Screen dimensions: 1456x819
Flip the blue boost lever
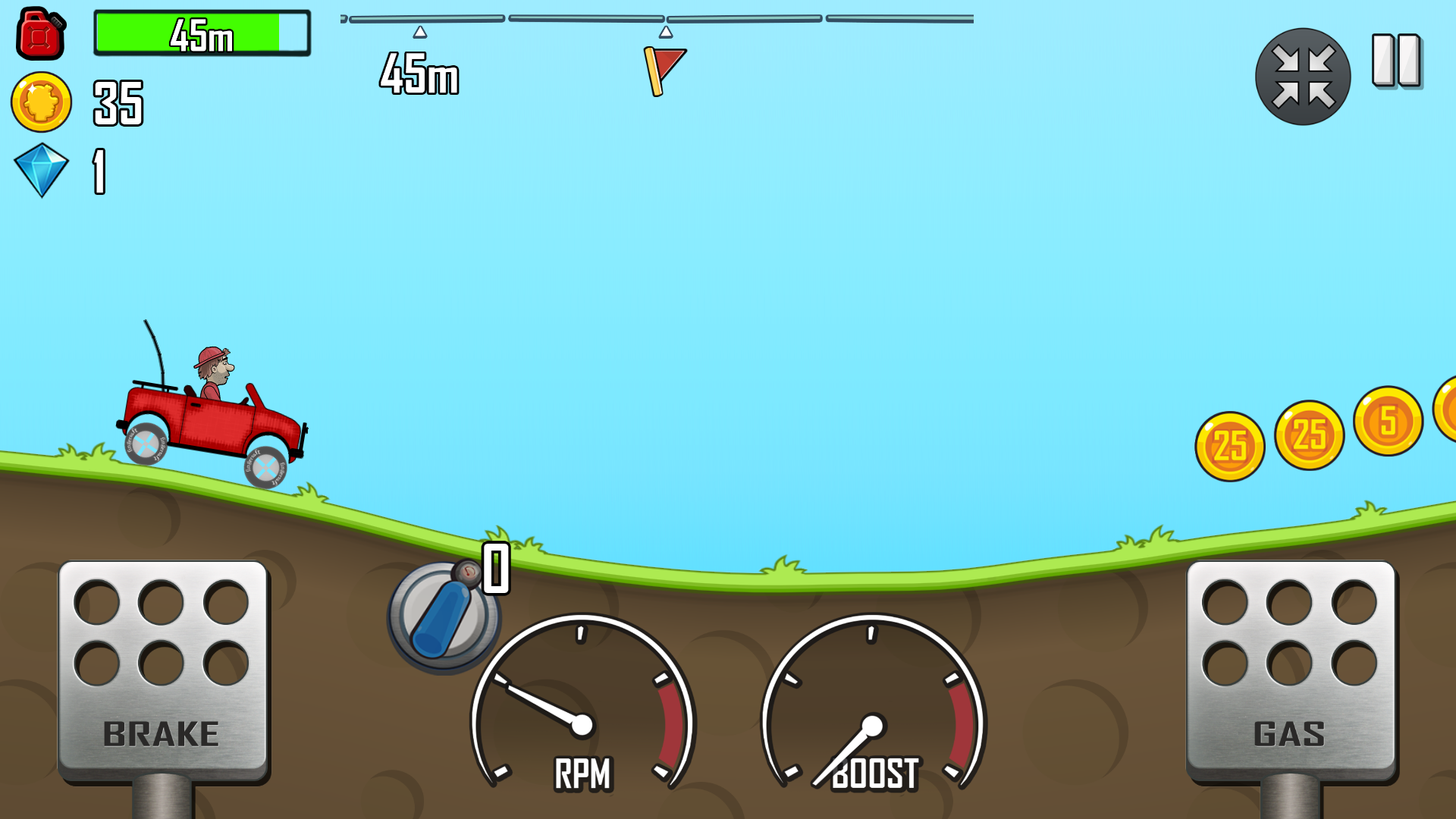(443, 618)
